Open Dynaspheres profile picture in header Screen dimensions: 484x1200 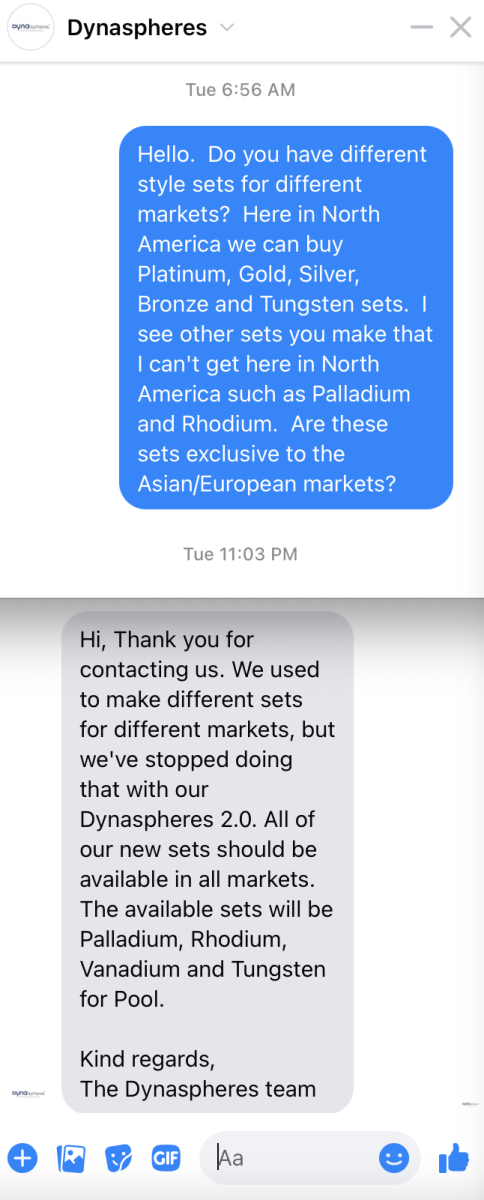pyautogui.click(x=30, y=29)
